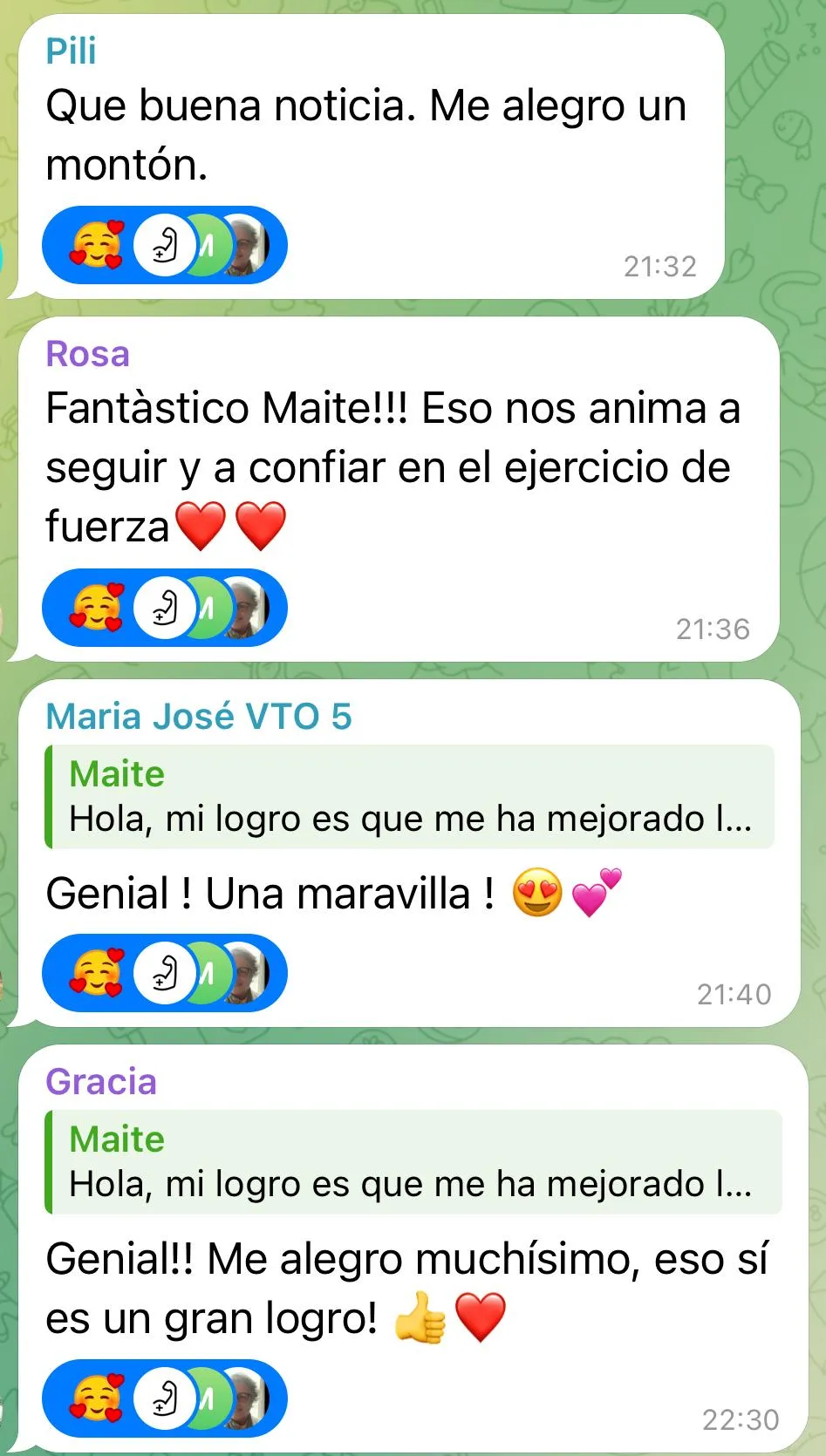
Task: Tap the love reaction under Rosa's message
Action: pyautogui.click(x=98, y=607)
